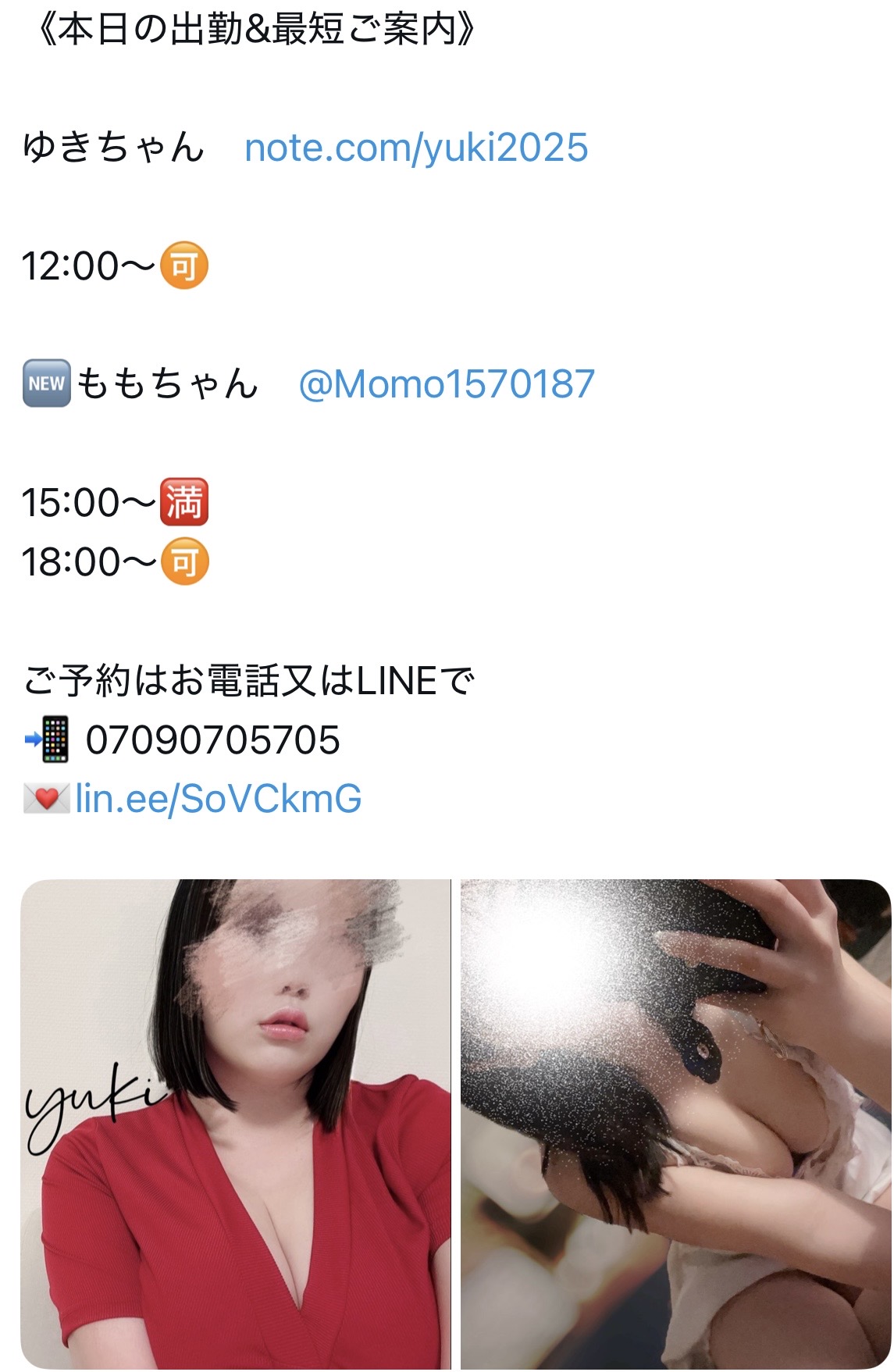View the photo with the yuki signature

click(235, 1123)
